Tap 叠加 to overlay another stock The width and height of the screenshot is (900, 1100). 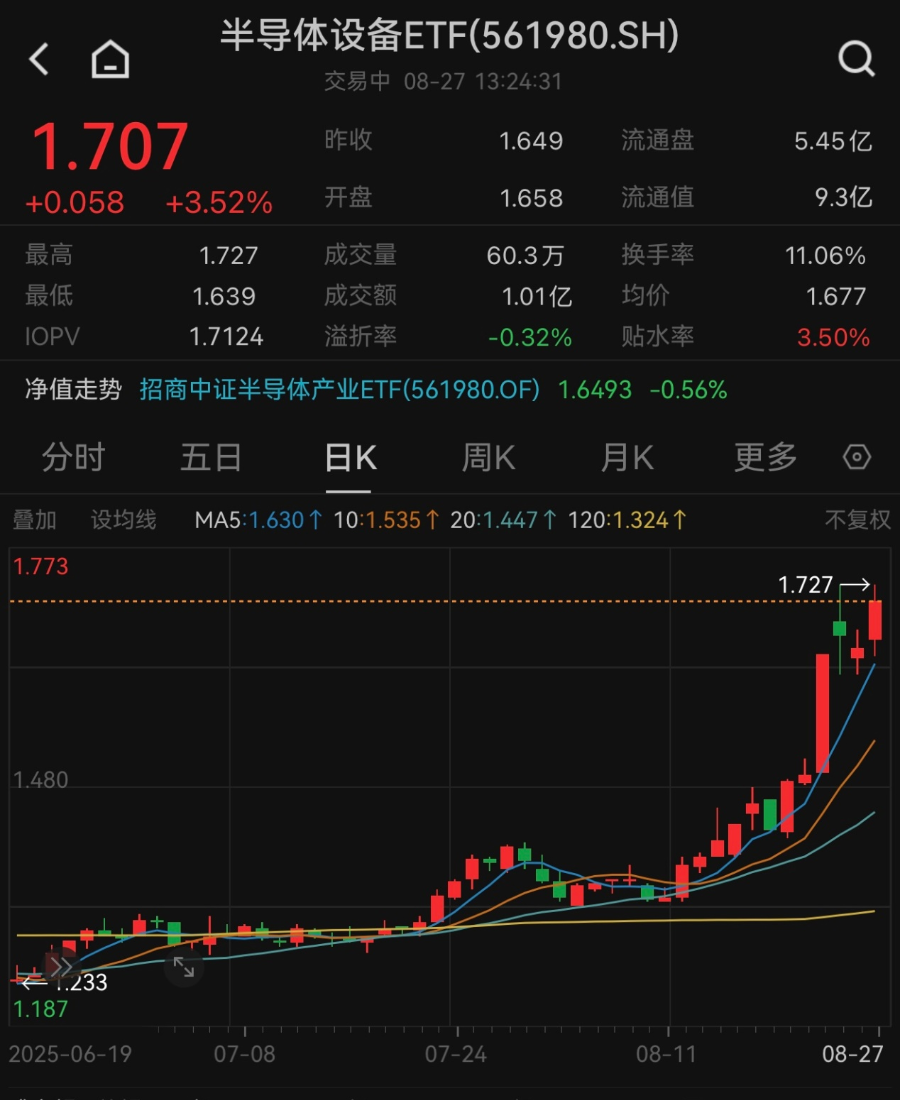(x=34, y=520)
